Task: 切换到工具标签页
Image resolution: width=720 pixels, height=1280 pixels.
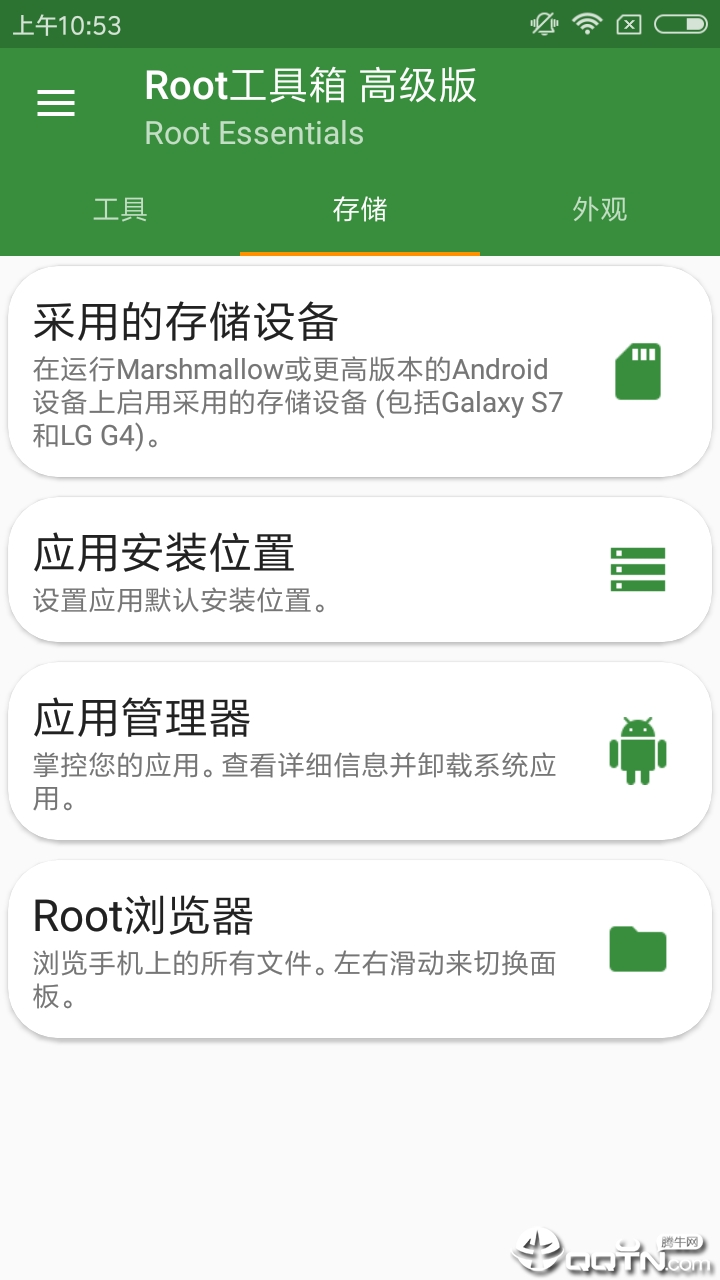Action: click(120, 210)
